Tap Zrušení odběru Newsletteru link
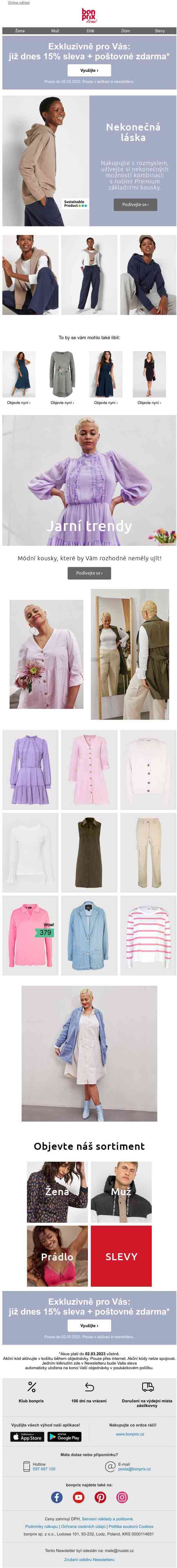The width and height of the screenshot is (177, 1568). [x=89, y=1560]
